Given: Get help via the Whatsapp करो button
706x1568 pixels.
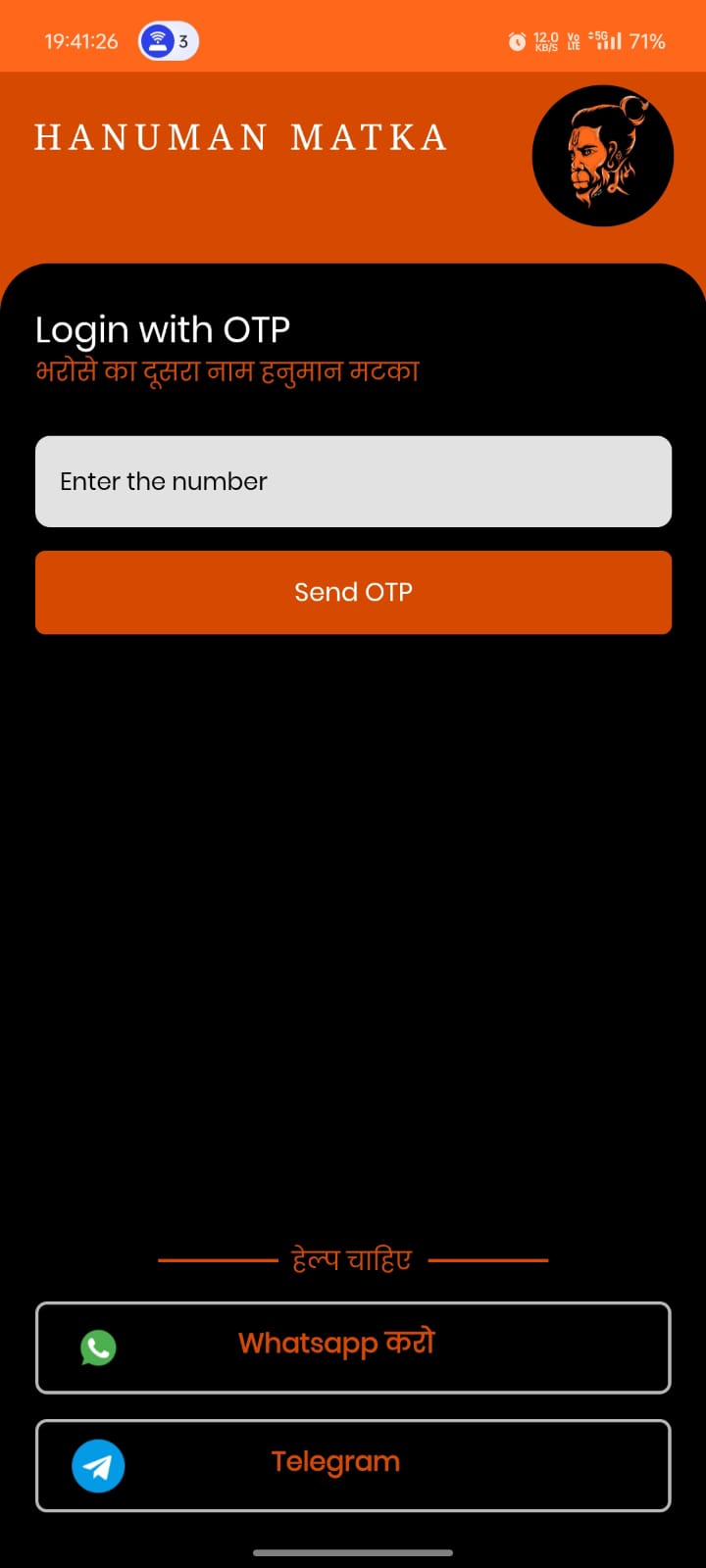Looking at the screenshot, I should [x=353, y=1347].
